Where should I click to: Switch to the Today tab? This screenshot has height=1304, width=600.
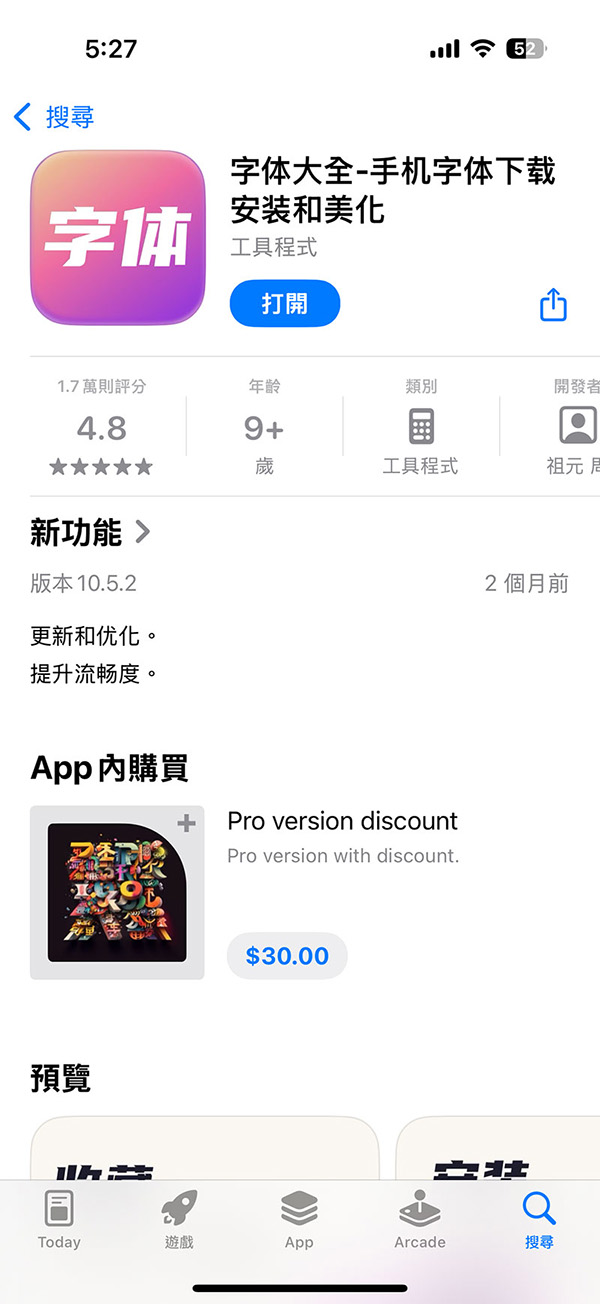point(59,1220)
